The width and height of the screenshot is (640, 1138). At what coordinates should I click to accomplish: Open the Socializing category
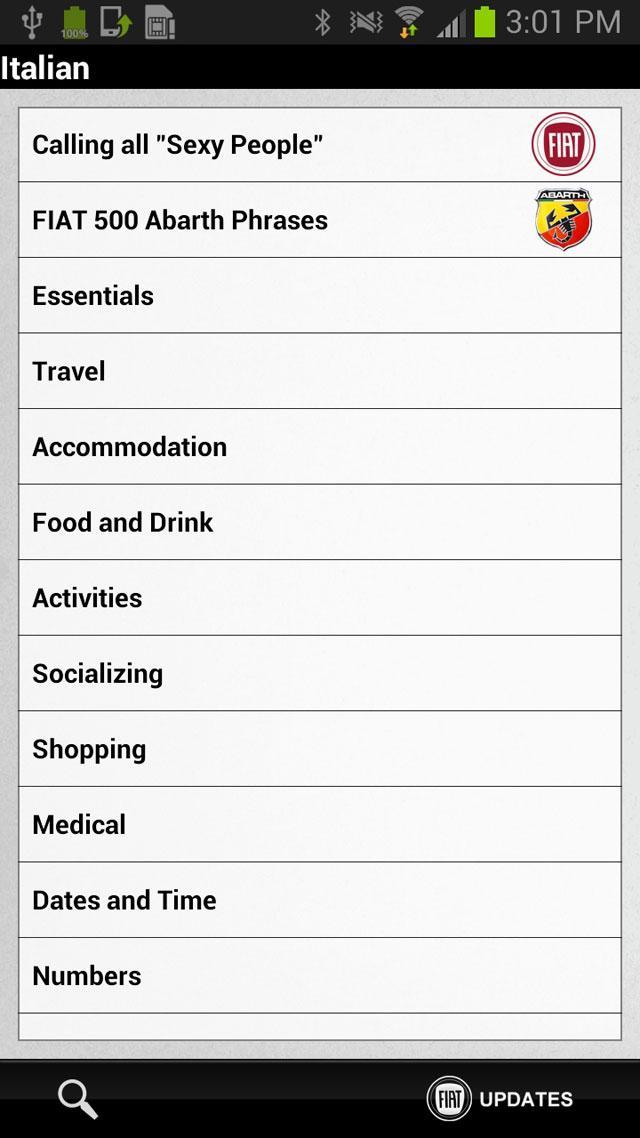(320, 673)
